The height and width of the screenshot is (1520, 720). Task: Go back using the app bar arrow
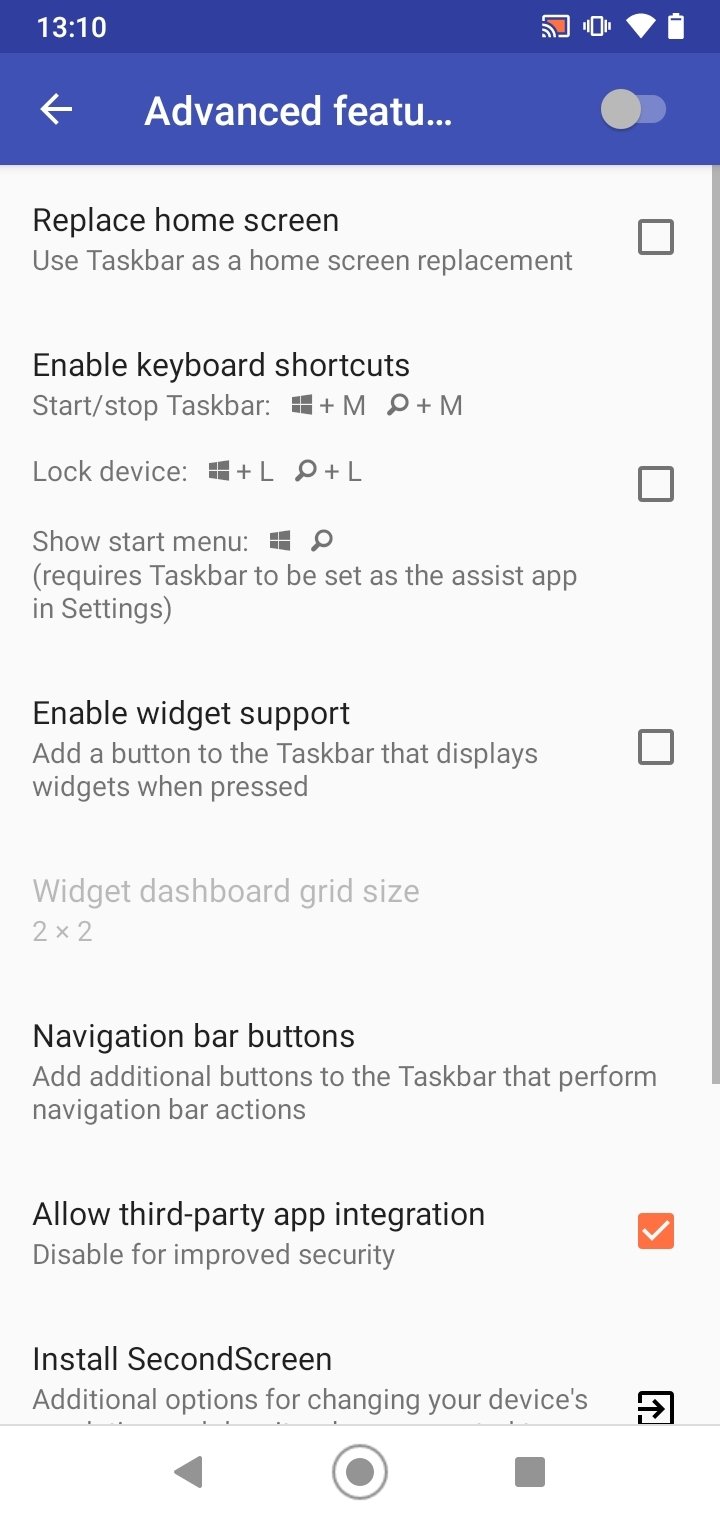(57, 110)
